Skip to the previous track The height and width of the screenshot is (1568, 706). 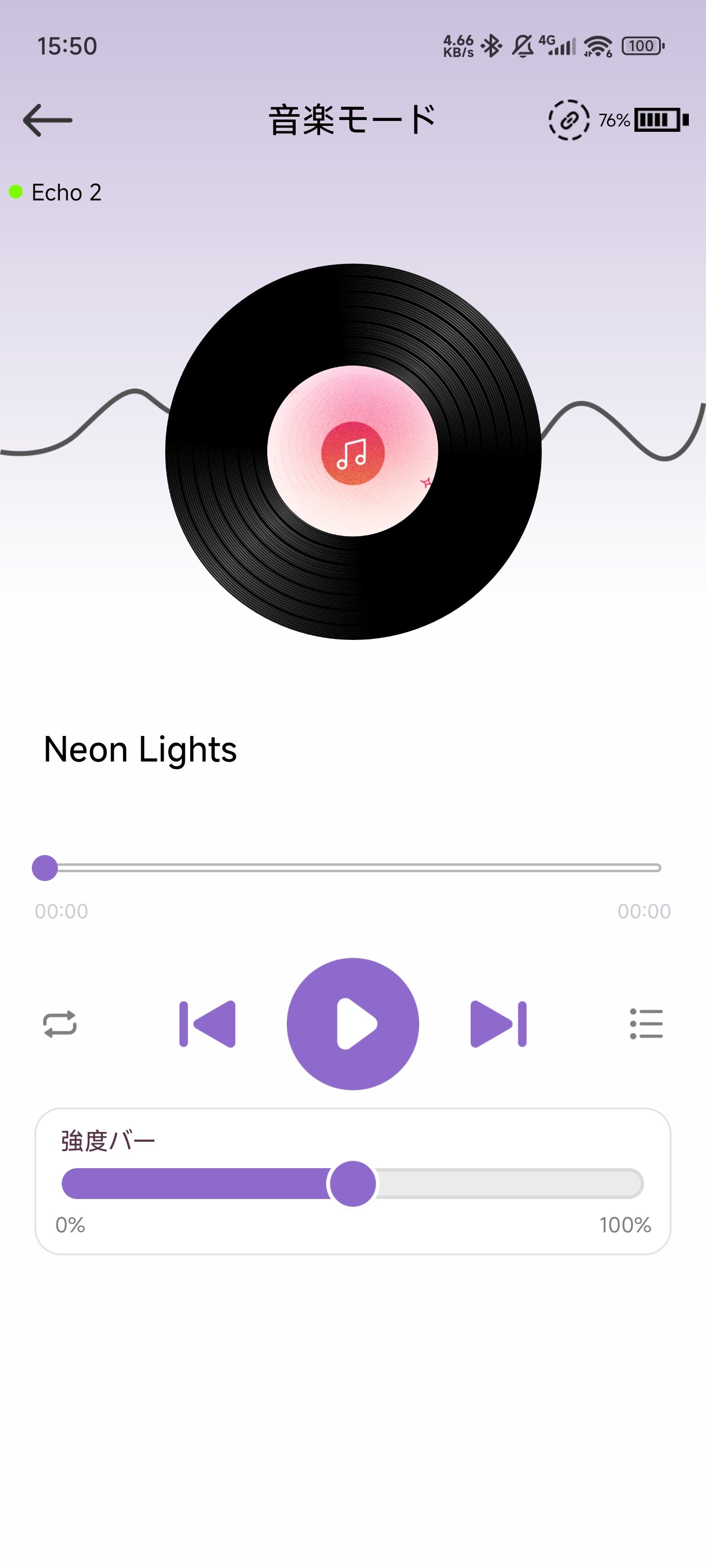coord(208,1024)
